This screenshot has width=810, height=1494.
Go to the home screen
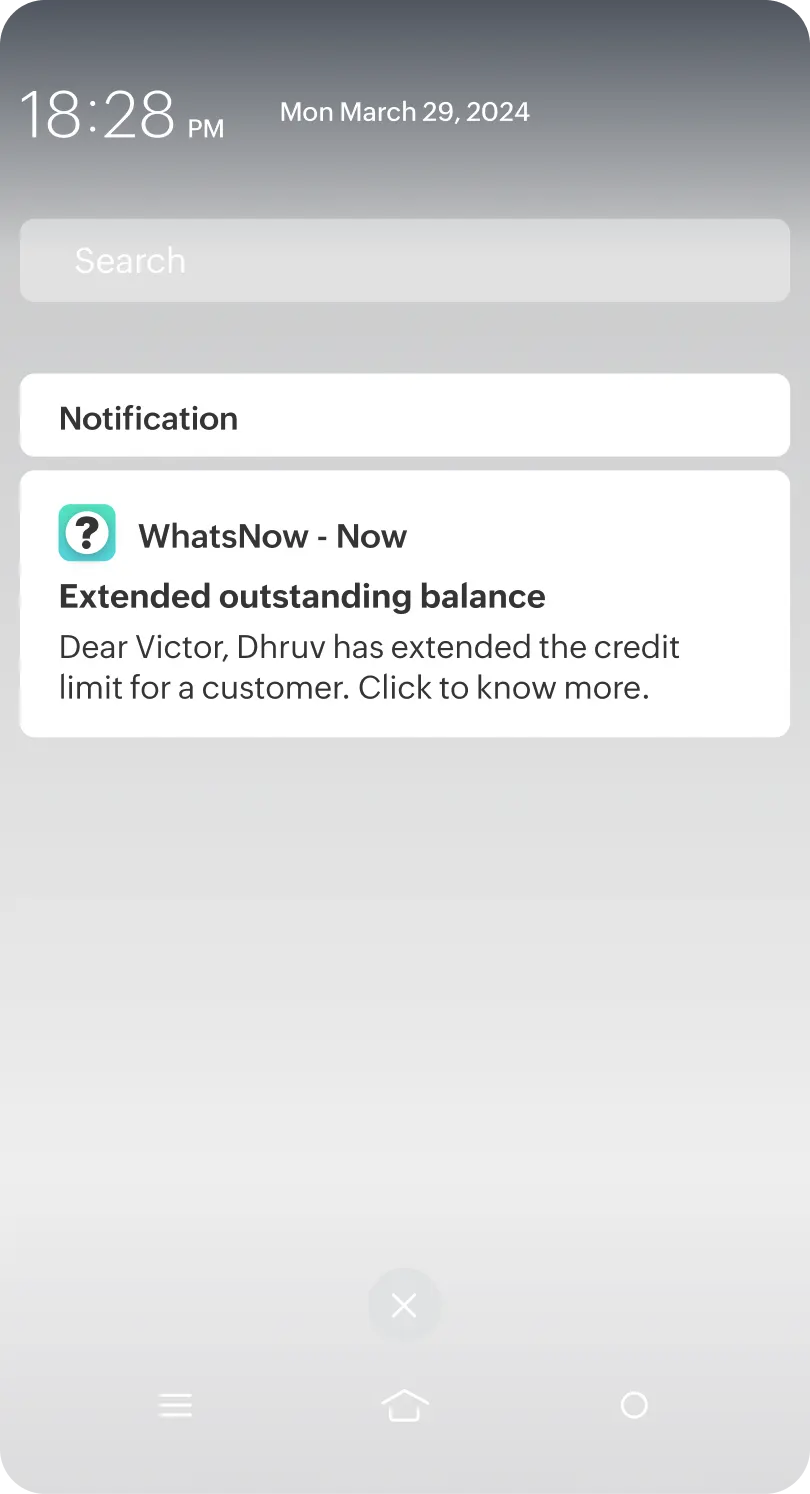tap(404, 1405)
